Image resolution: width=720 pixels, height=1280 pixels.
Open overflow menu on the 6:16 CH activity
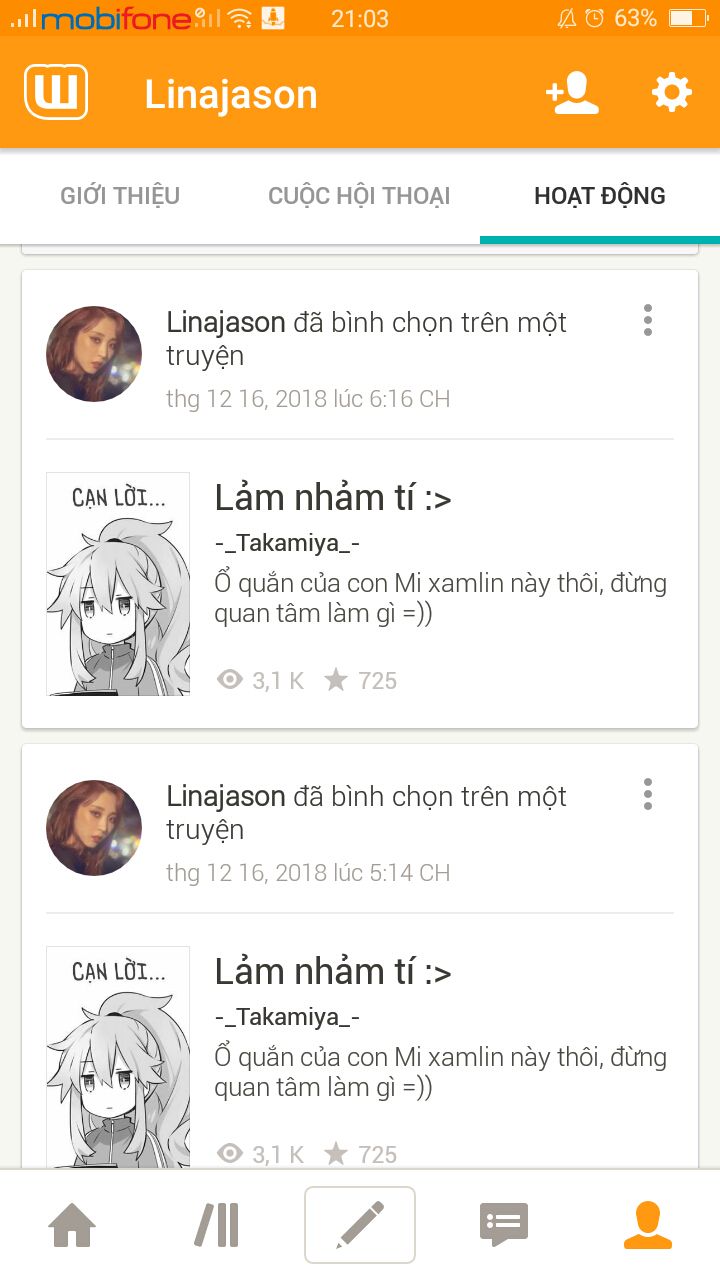(x=648, y=320)
